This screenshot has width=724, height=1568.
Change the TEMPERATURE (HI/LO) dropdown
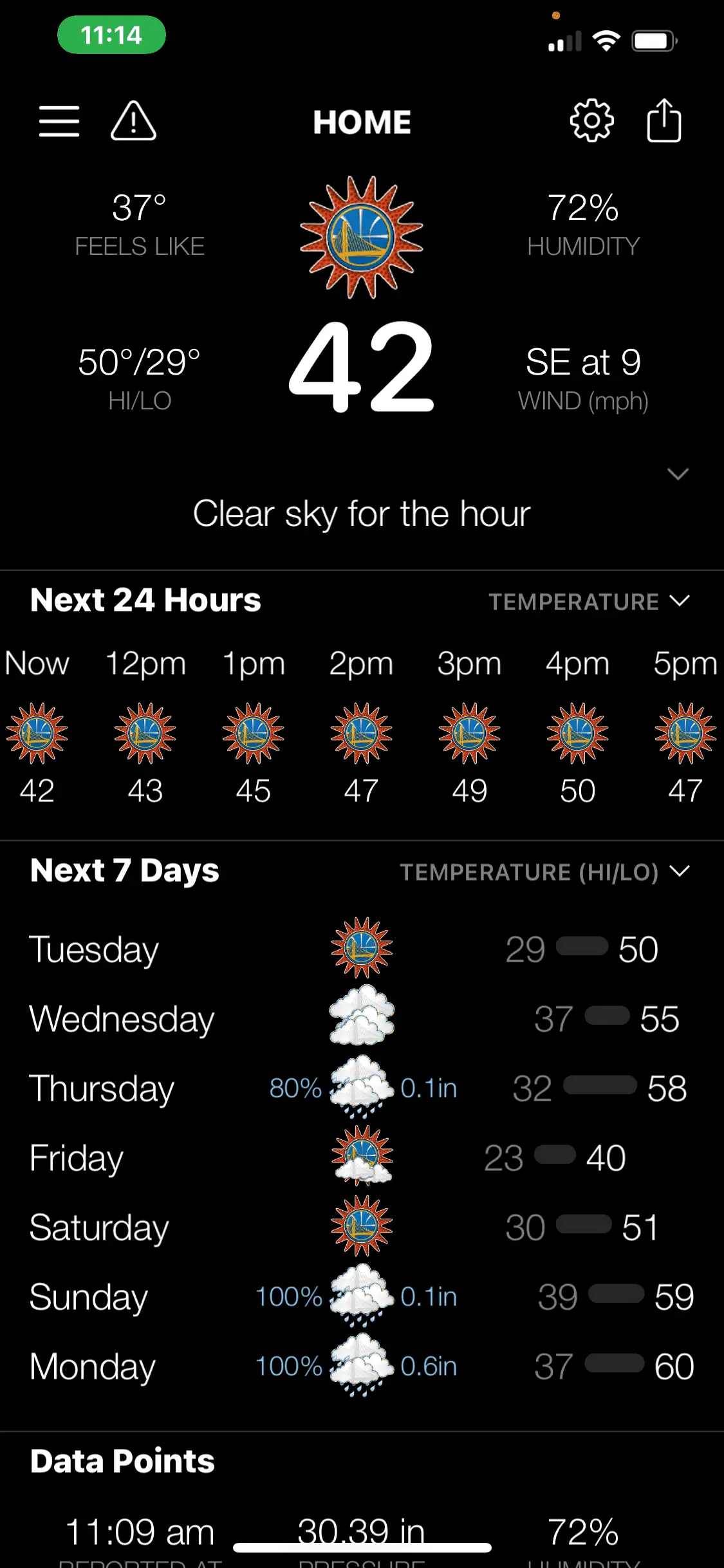click(x=544, y=872)
